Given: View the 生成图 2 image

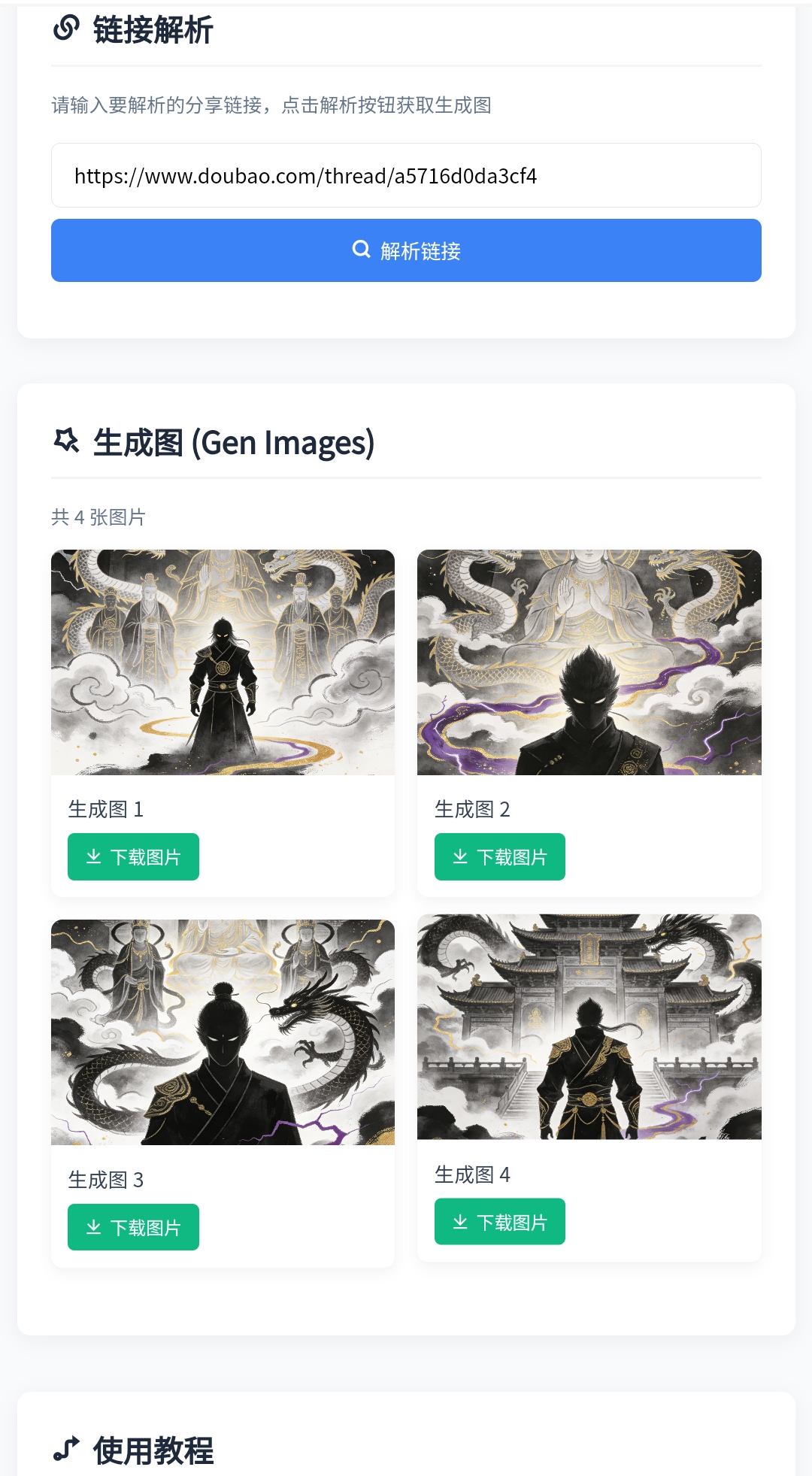Looking at the screenshot, I should (x=589, y=662).
